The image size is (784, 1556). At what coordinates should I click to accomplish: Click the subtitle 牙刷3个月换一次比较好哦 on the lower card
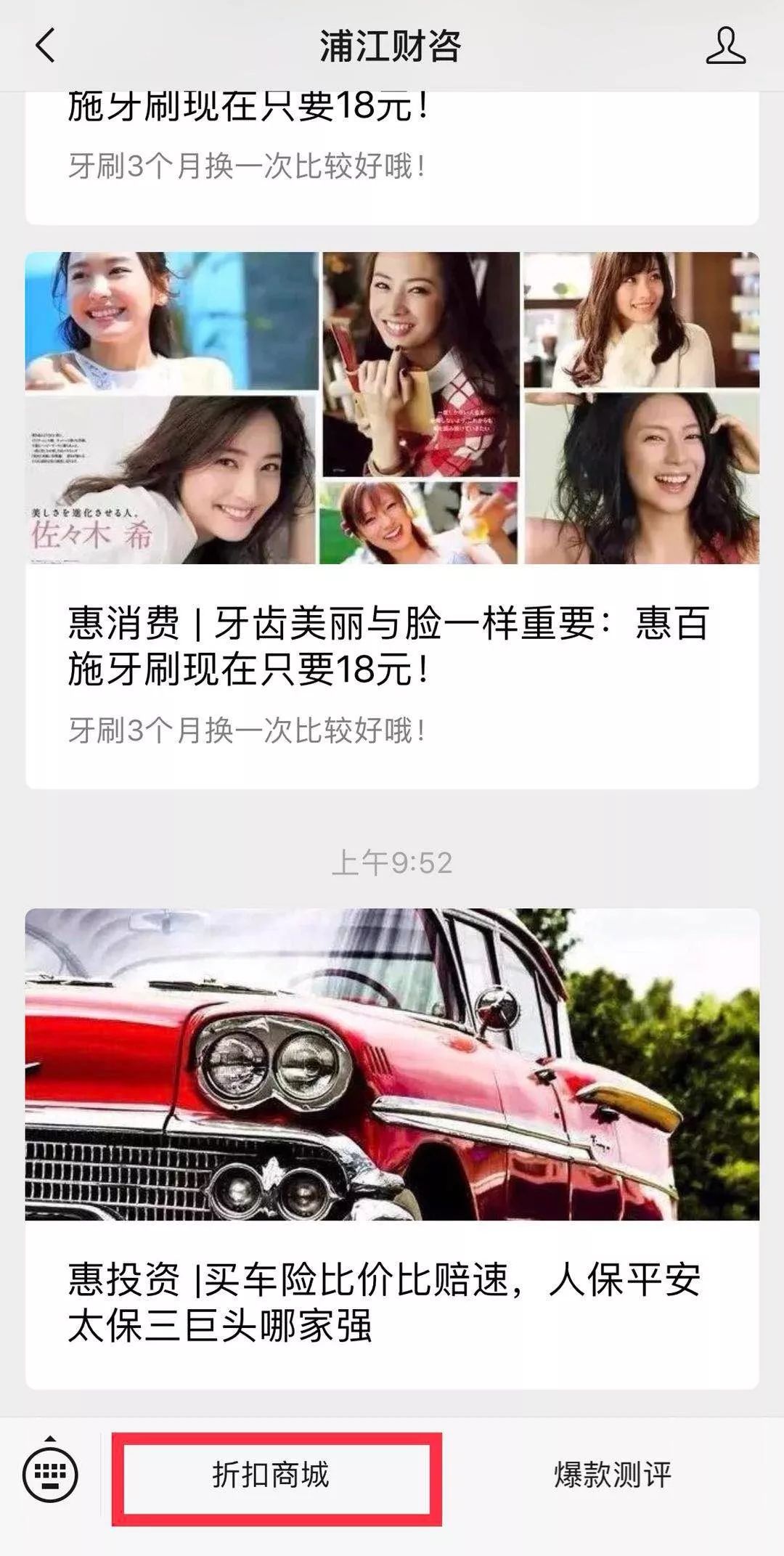pyautogui.click(x=250, y=731)
